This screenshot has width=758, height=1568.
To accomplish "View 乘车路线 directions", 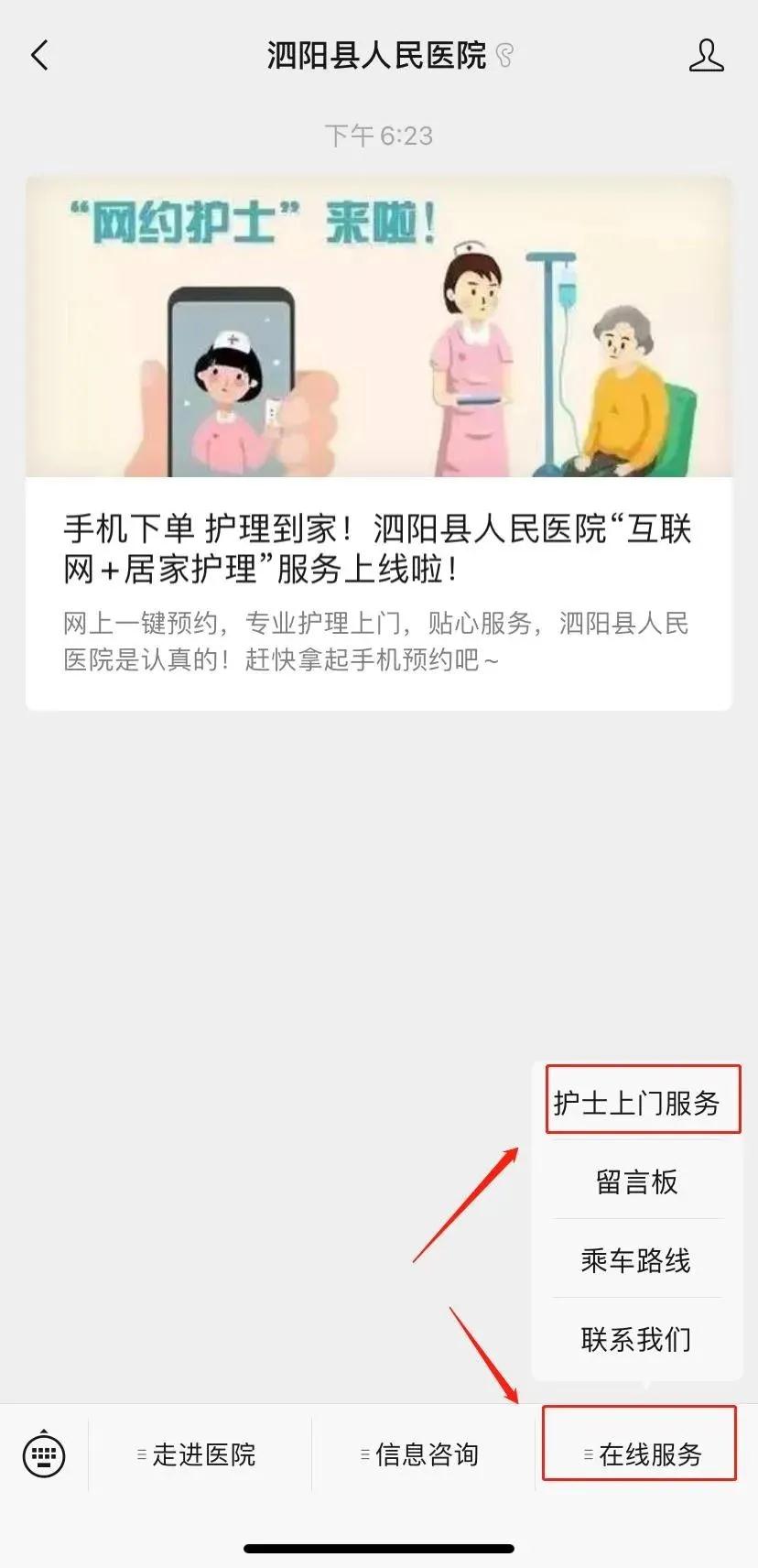I will click(x=637, y=1261).
